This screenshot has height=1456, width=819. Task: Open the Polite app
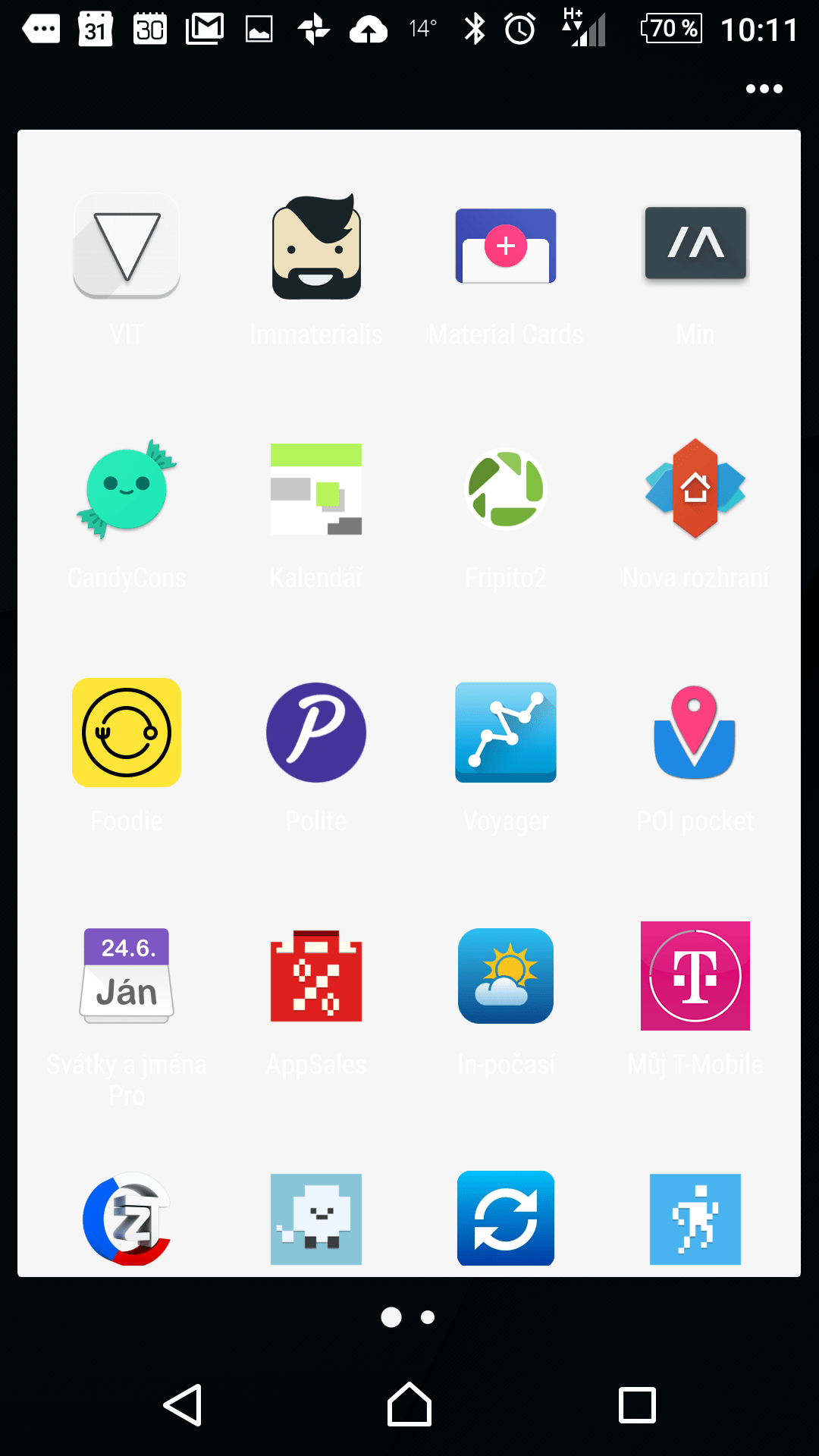click(x=316, y=733)
